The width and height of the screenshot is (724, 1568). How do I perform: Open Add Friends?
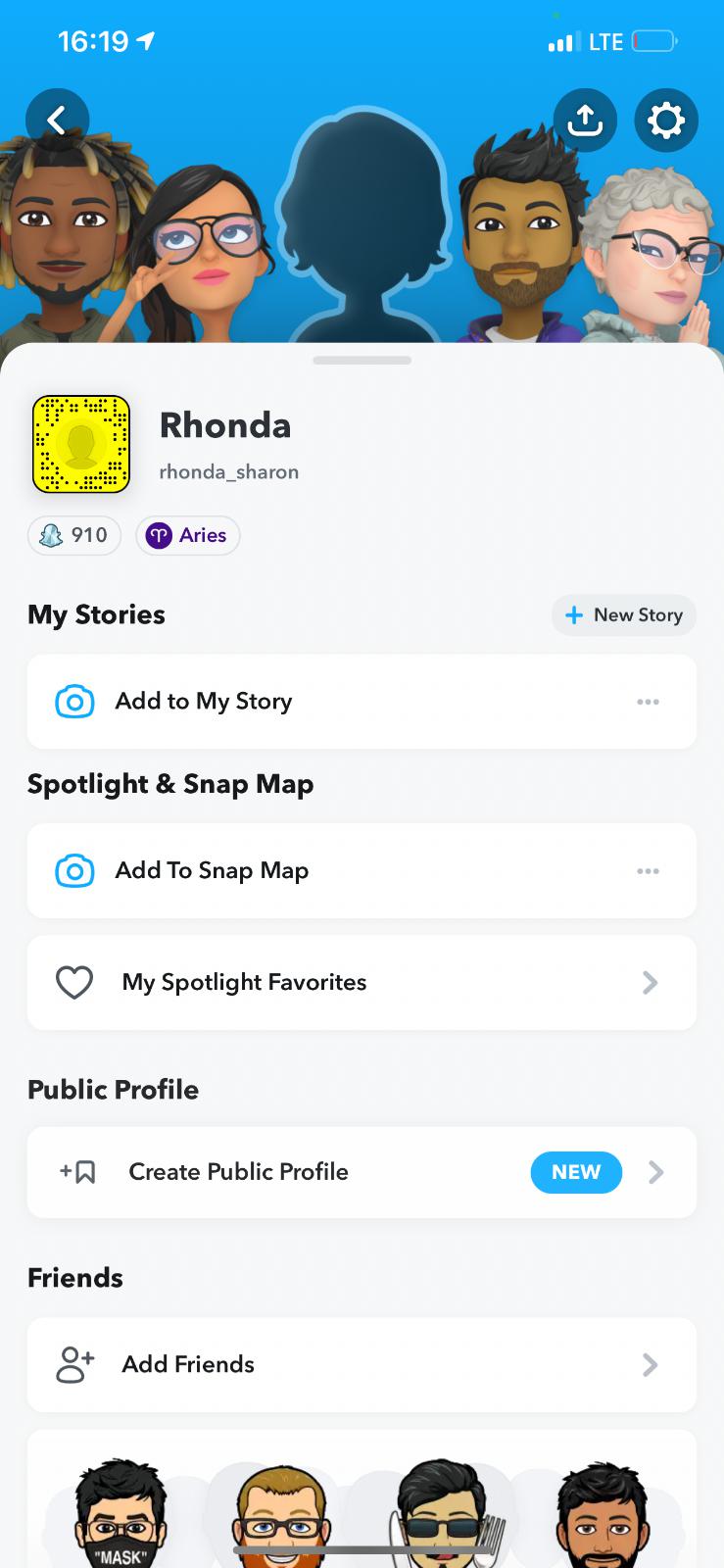362,1364
